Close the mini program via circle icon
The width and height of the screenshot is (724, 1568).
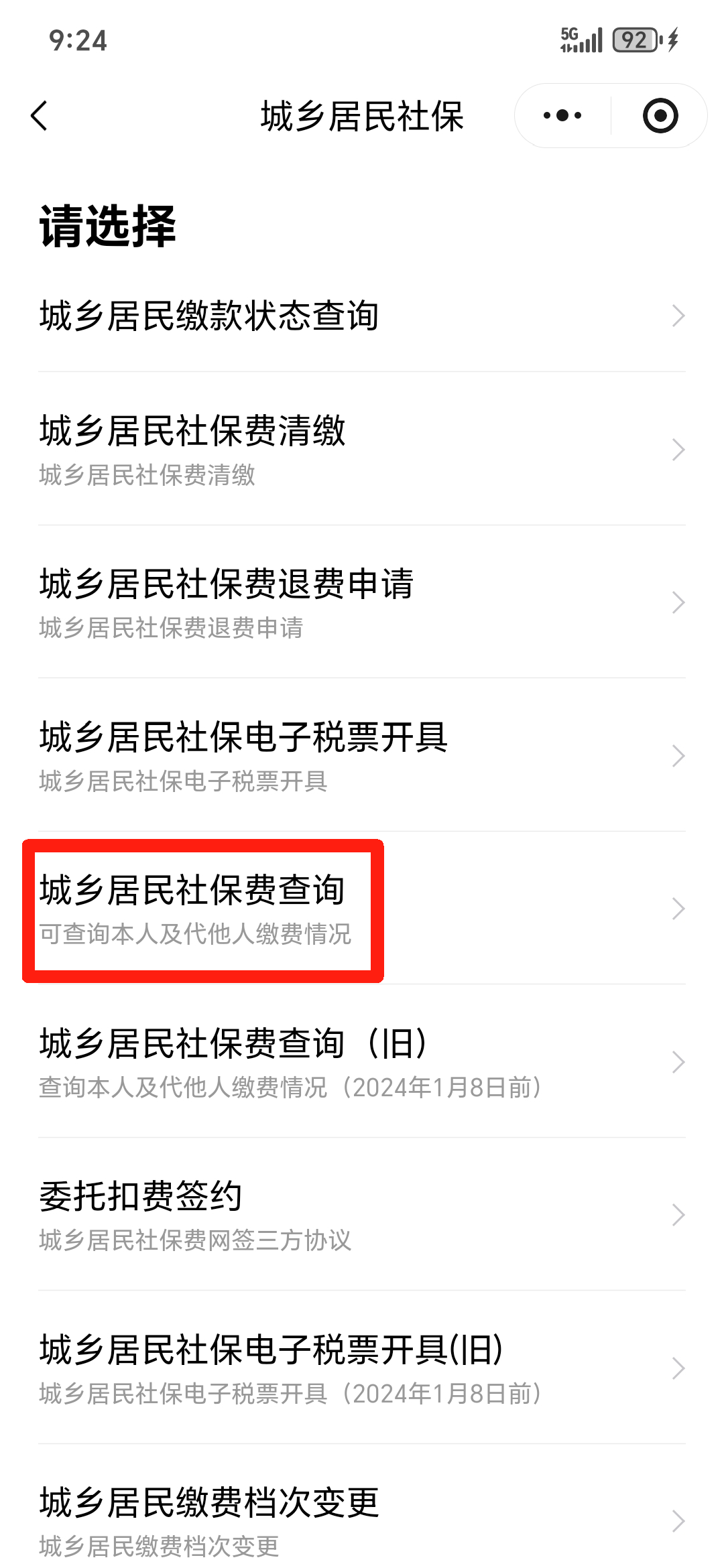(660, 116)
